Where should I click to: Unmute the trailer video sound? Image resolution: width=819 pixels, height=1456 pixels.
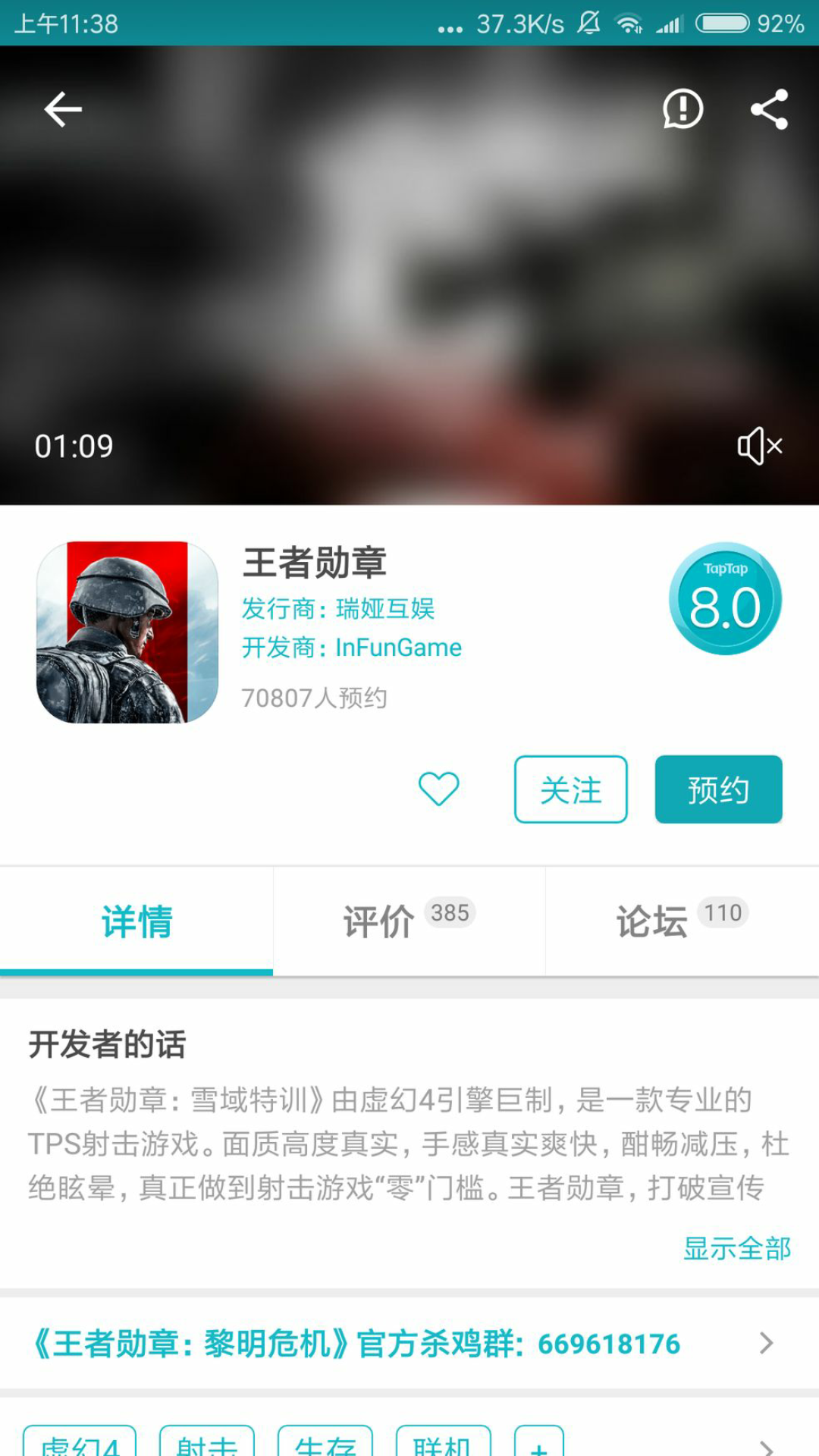[x=759, y=446]
